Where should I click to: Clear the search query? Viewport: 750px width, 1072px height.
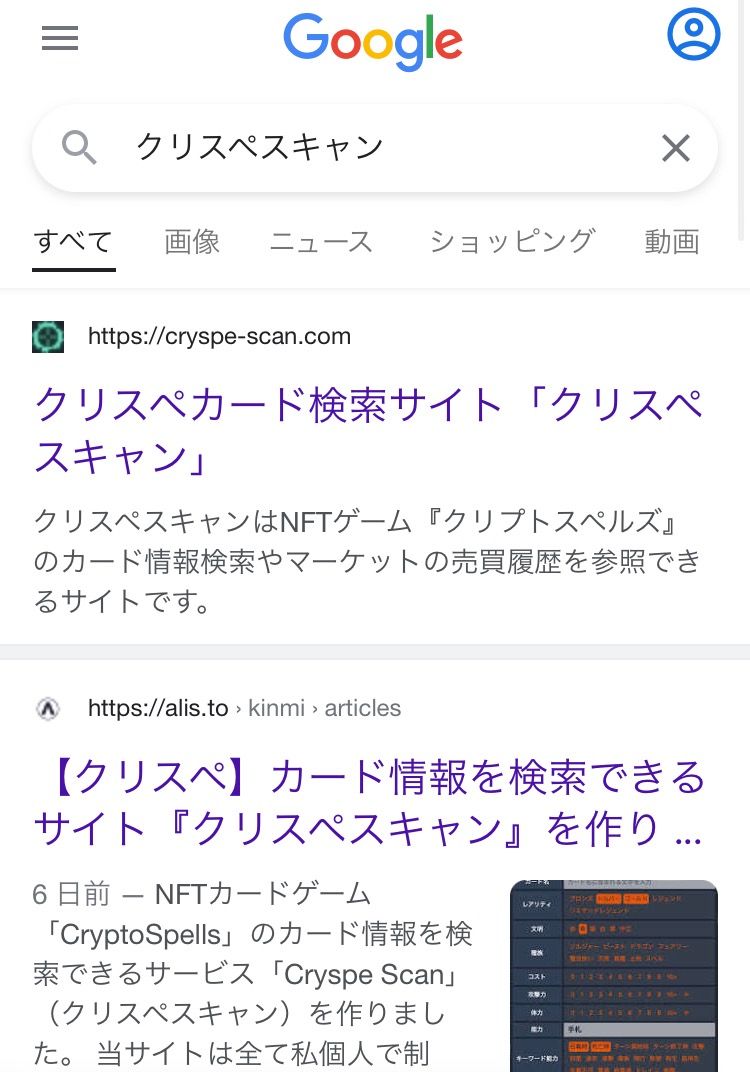point(676,149)
